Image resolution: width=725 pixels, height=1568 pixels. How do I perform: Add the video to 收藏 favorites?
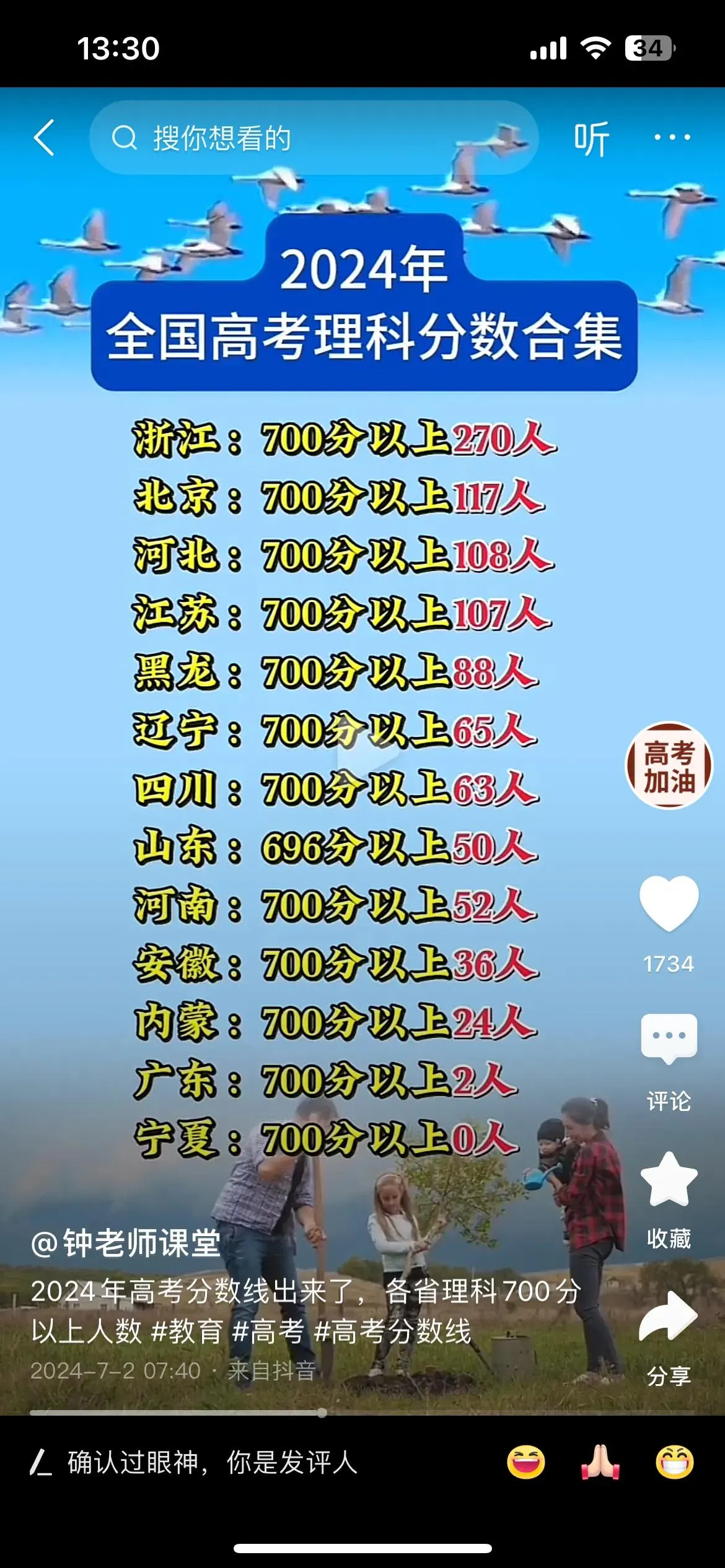[669, 1180]
